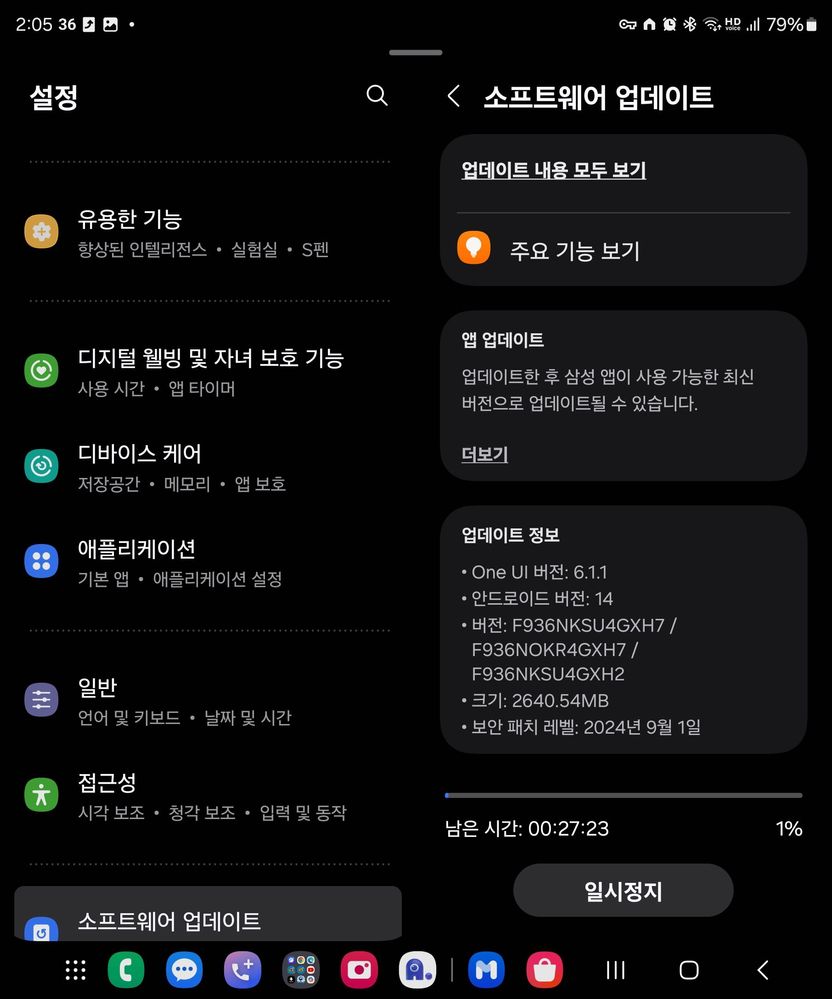This screenshot has height=999, width=832.
Task: Tap the system home button
Action: pyautogui.click(x=689, y=969)
